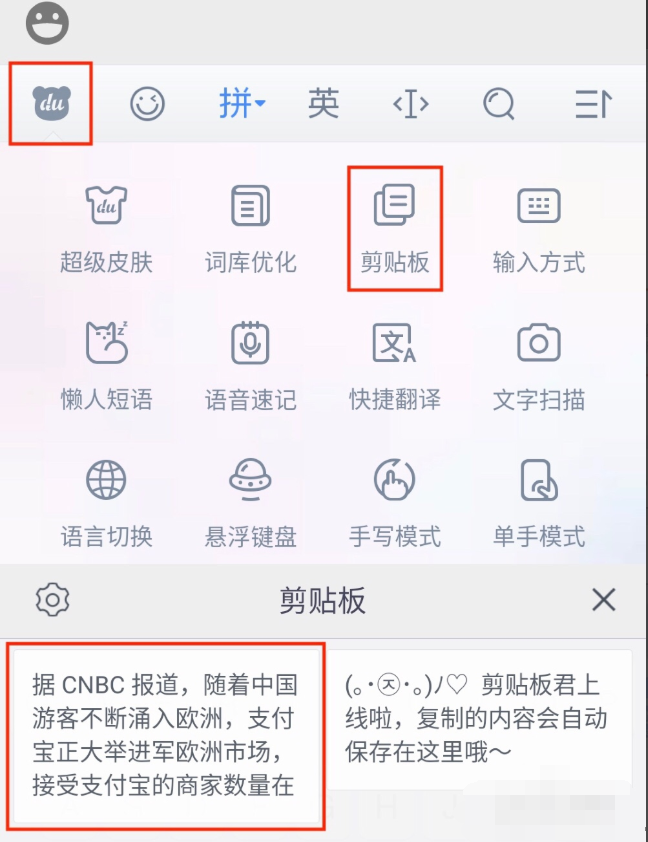Viewport: 648px width, 842px height.
Task: Switch to 英 English input
Action: pyautogui.click(x=323, y=103)
